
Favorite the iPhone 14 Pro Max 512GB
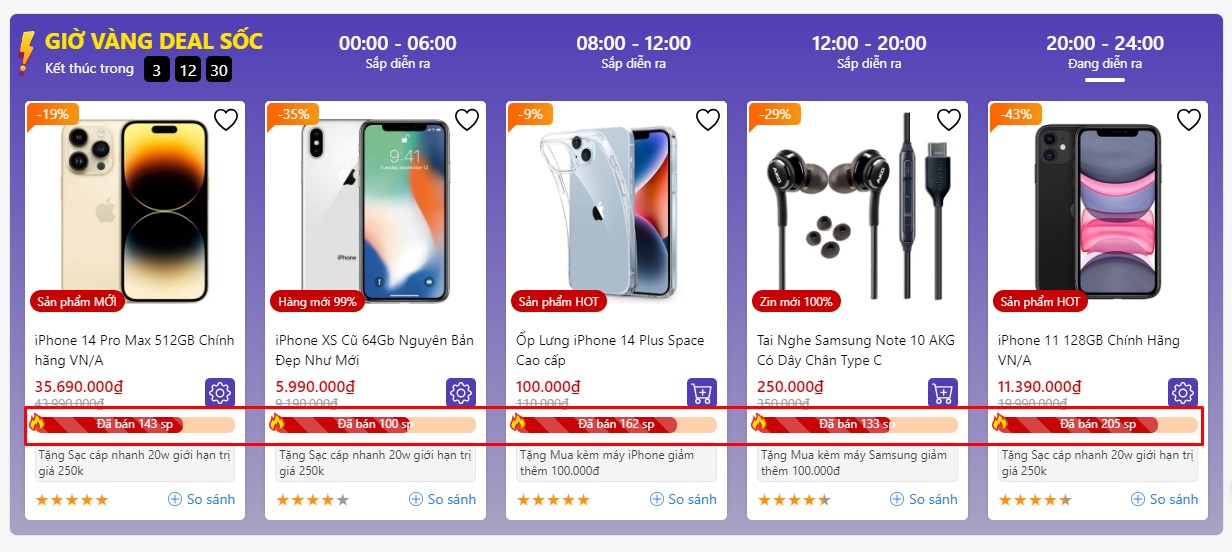pyautogui.click(x=226, y=120)
